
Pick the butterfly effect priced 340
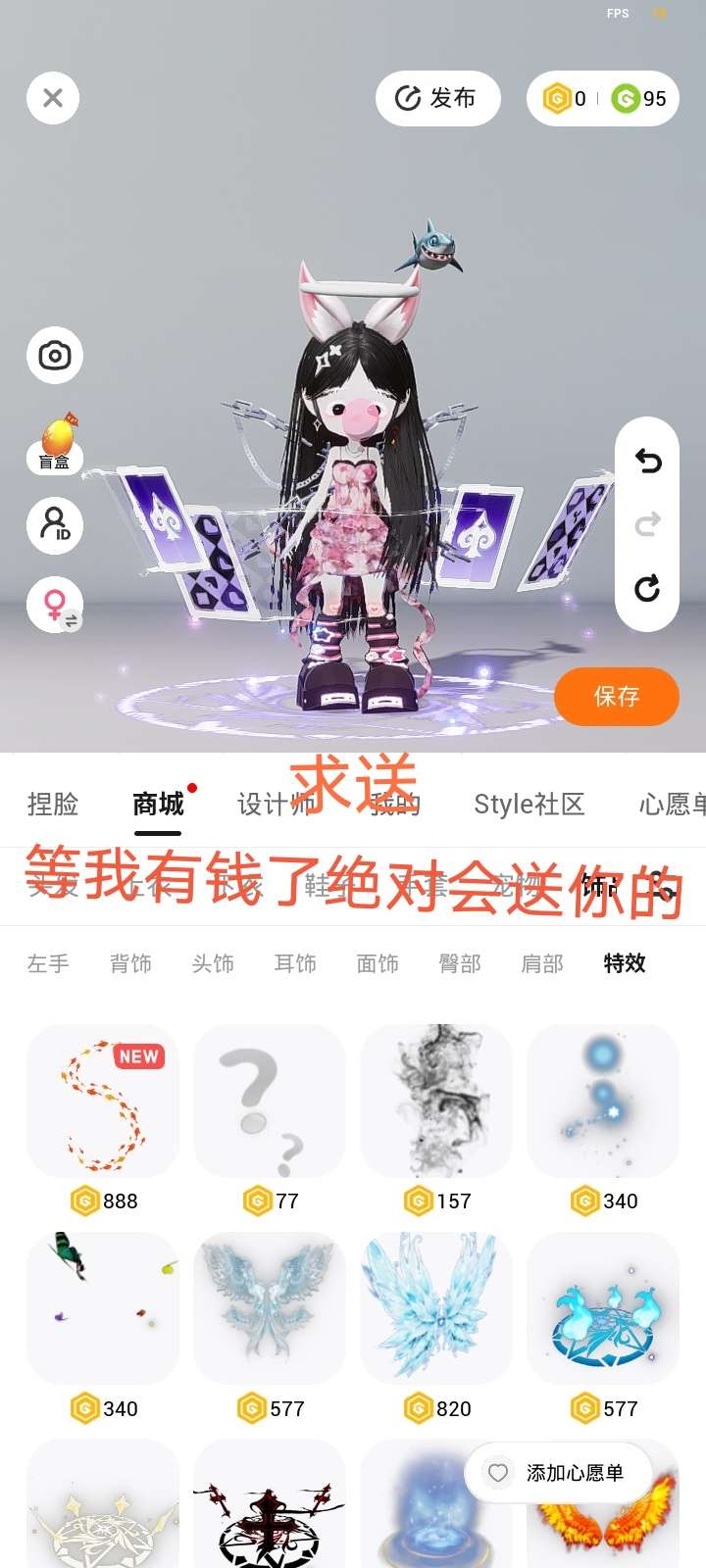click(x=103, y=1308)
